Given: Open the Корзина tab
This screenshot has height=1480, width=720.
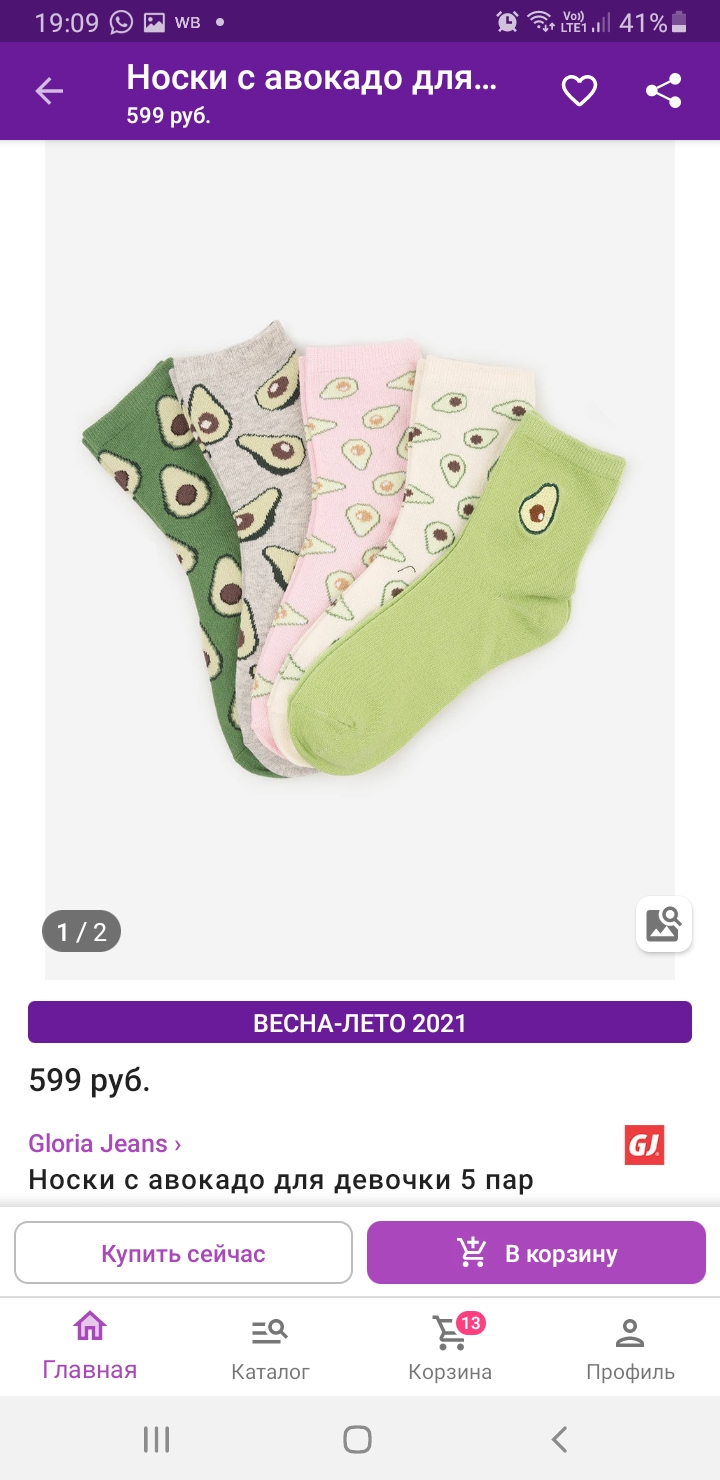Looking at the screenshot, I should [x=450, y=1348].
